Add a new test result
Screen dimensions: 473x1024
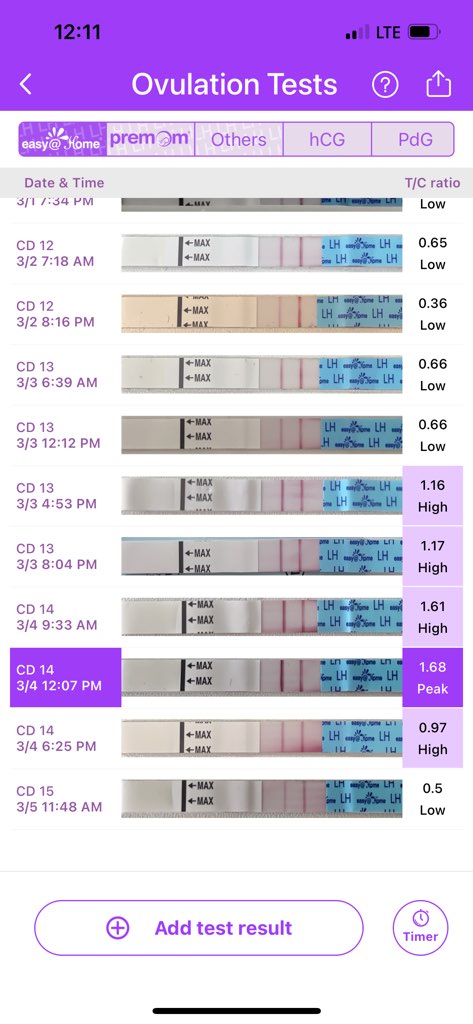[x=199, y=928]
